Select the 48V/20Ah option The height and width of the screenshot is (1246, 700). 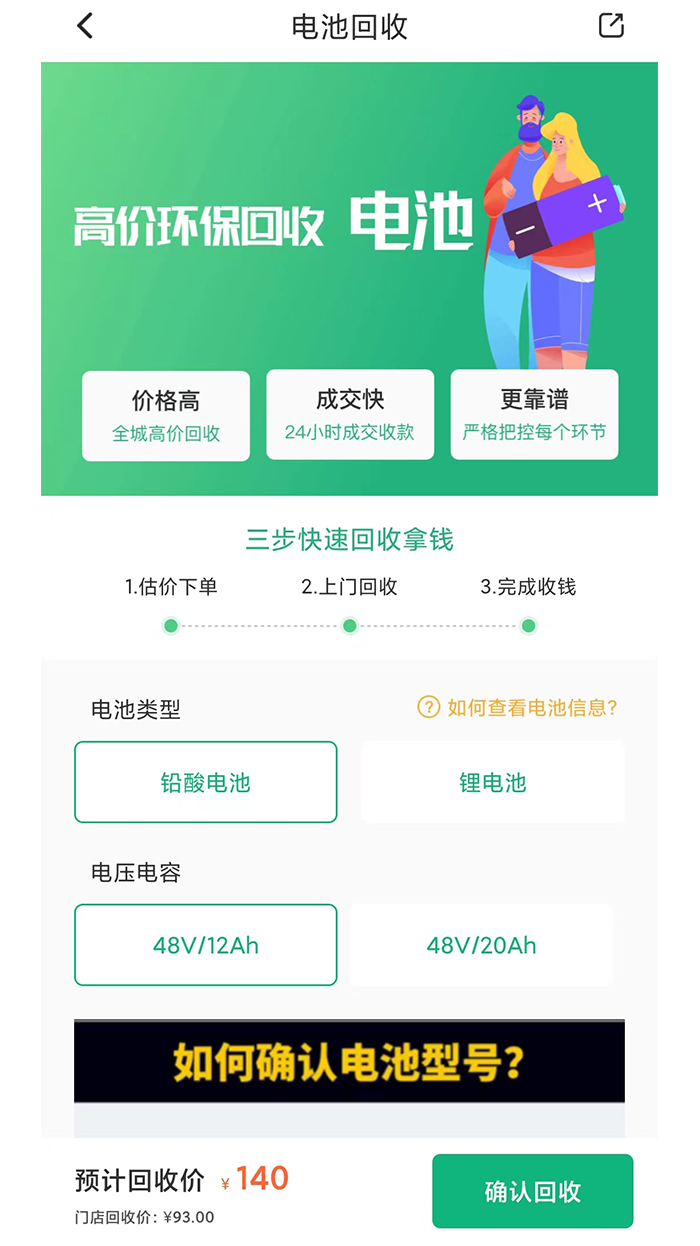(x=481, y=945)
